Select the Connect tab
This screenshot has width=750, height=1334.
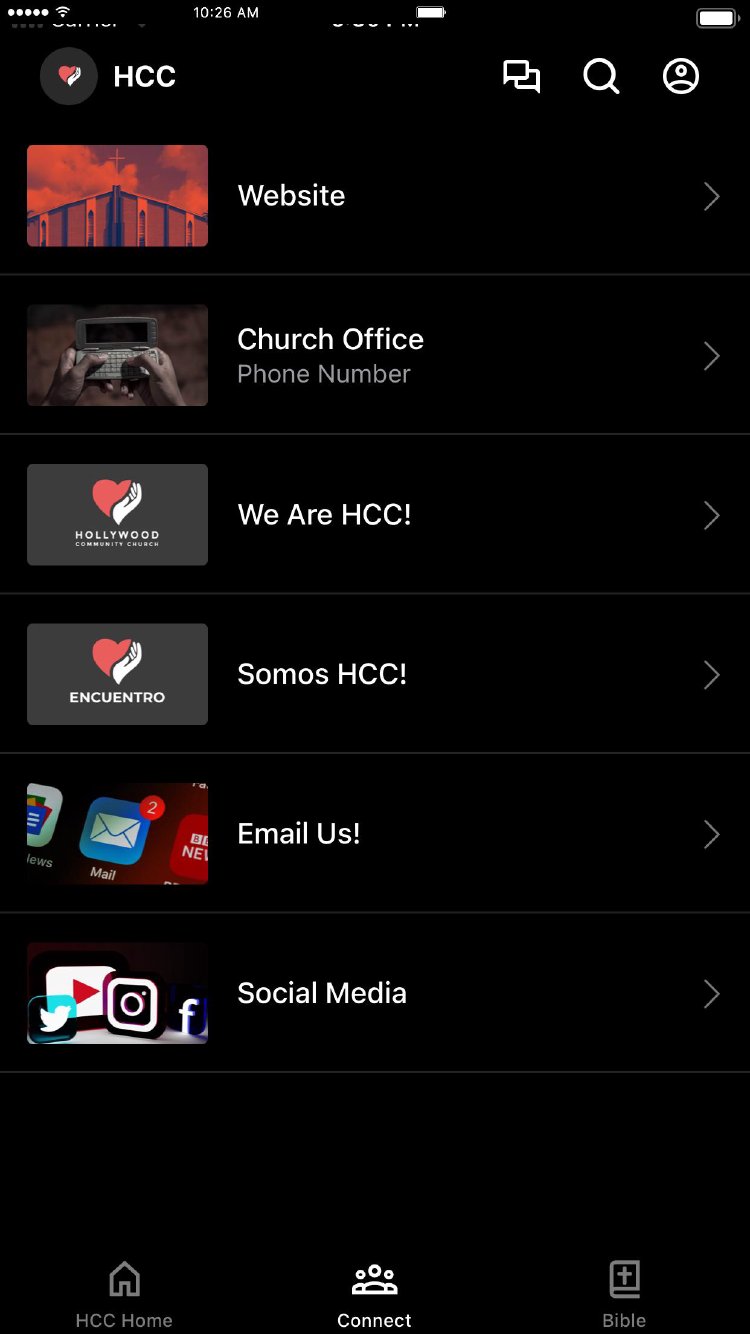tap(375, 1294)
